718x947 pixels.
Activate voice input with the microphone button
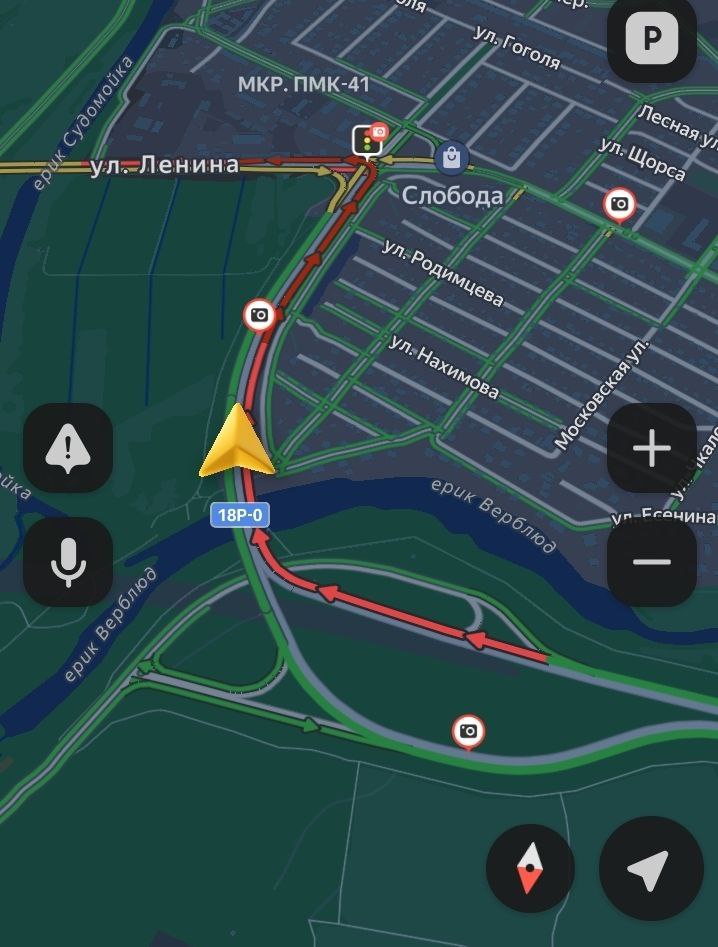pyautogui.click(x=68, y=561)
